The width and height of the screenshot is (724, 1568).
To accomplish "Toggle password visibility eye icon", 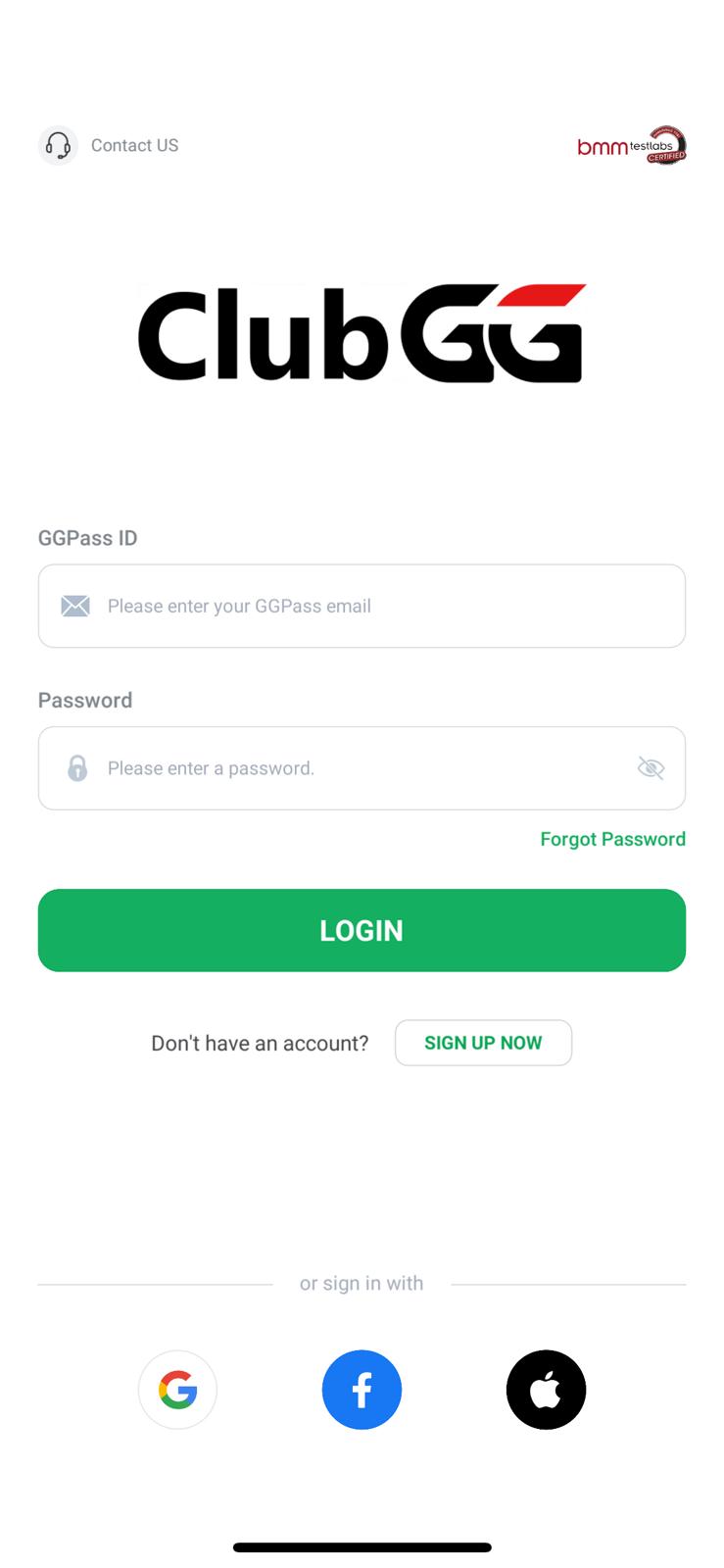I will 651,768.
